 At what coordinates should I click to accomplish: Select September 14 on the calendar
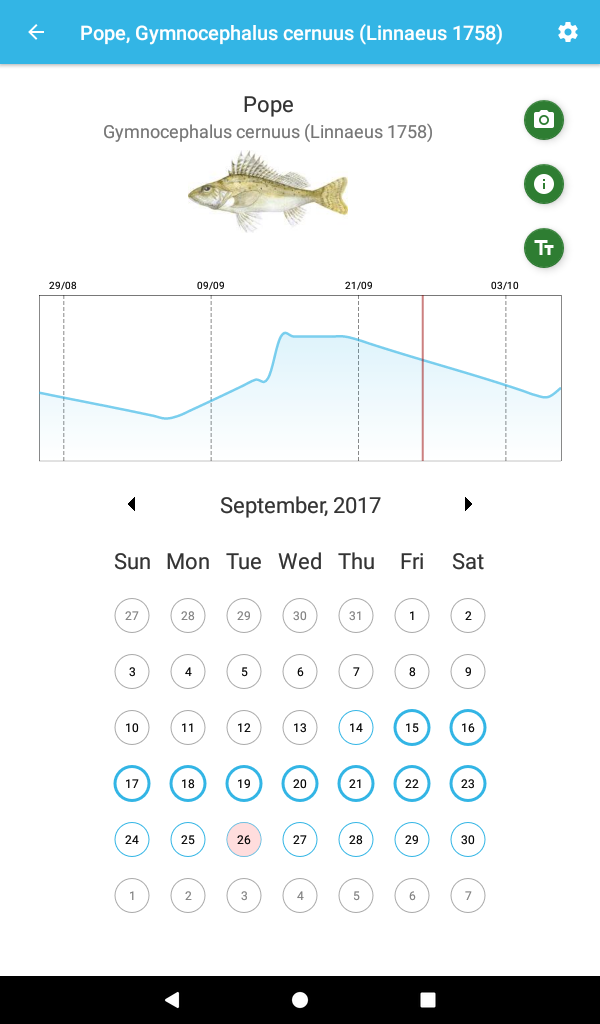(x=356, y=728)
